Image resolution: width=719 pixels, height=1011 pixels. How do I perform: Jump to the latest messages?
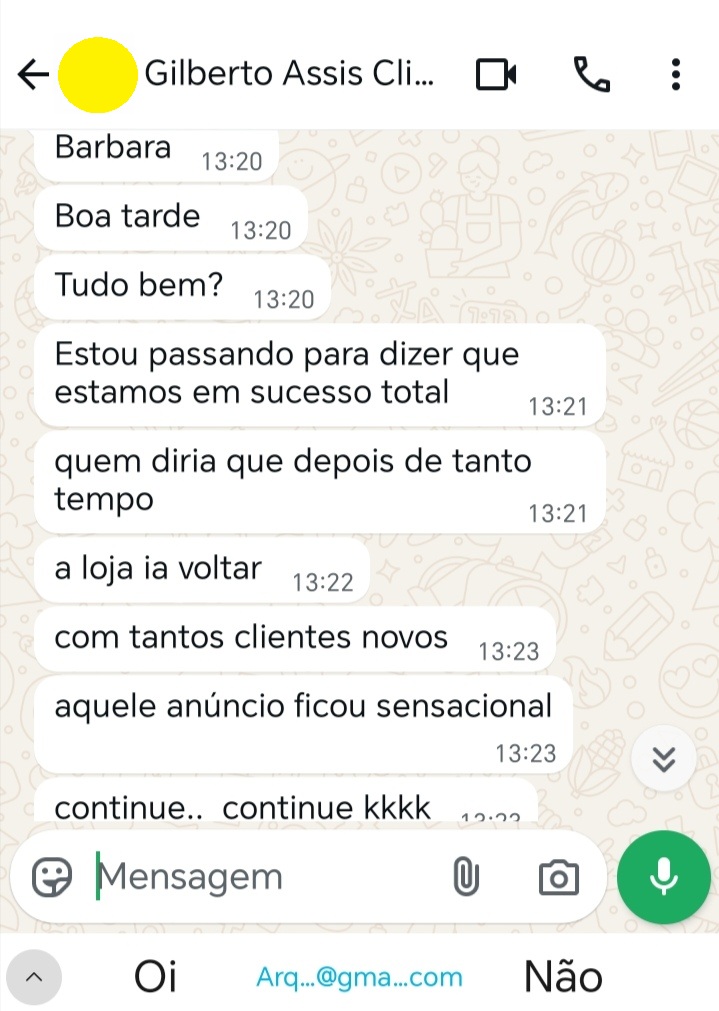[663, 760]
